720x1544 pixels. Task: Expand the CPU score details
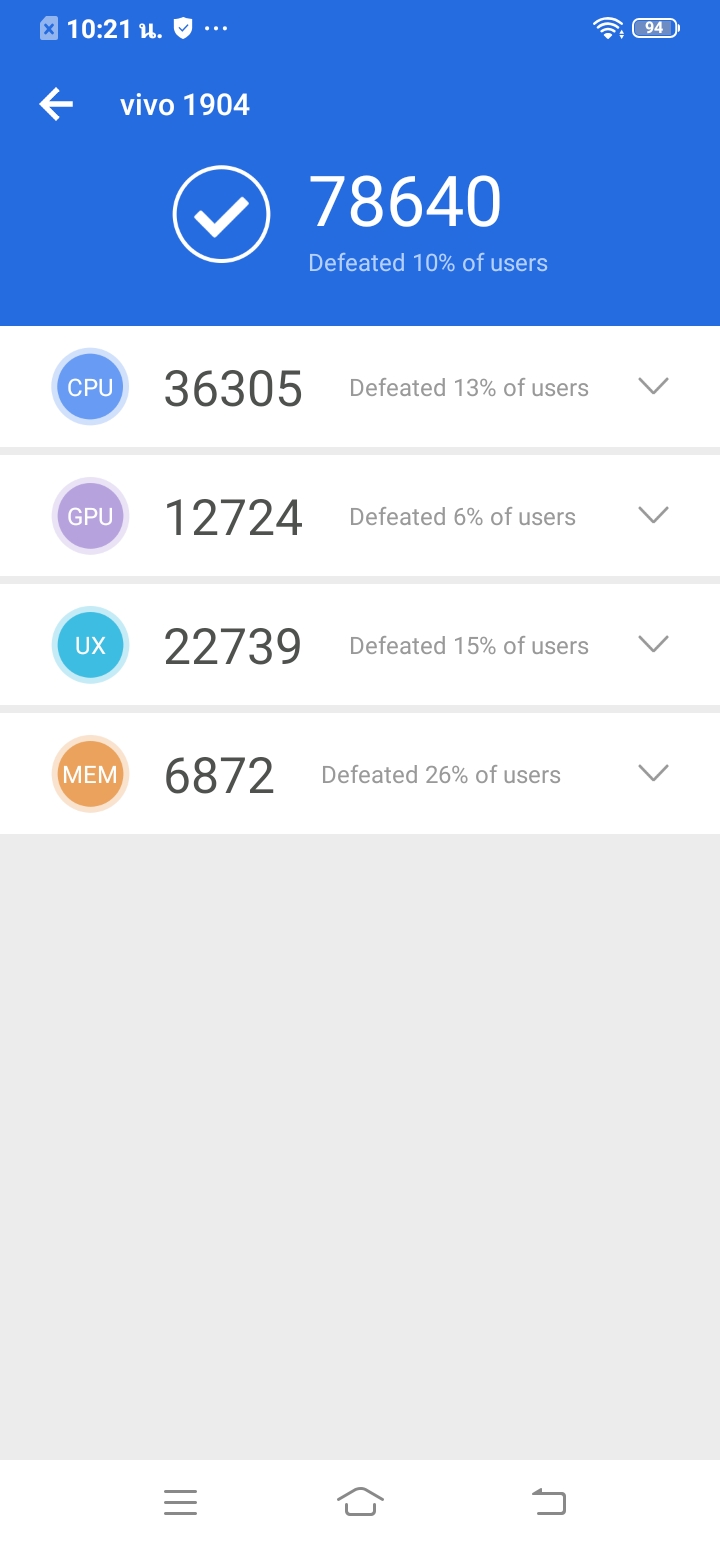click(x=653, y=386)
